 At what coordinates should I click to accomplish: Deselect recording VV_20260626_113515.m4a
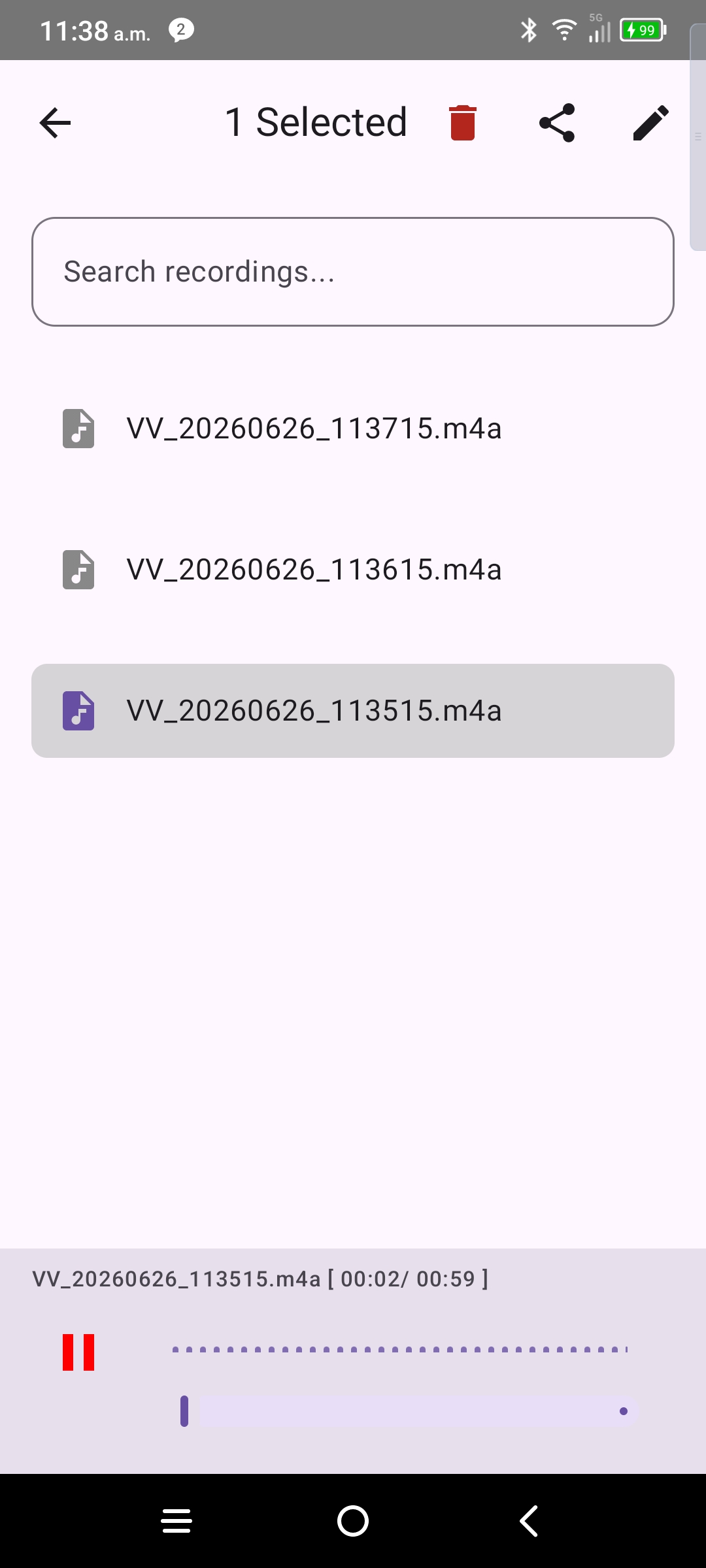tap(353, 711)
